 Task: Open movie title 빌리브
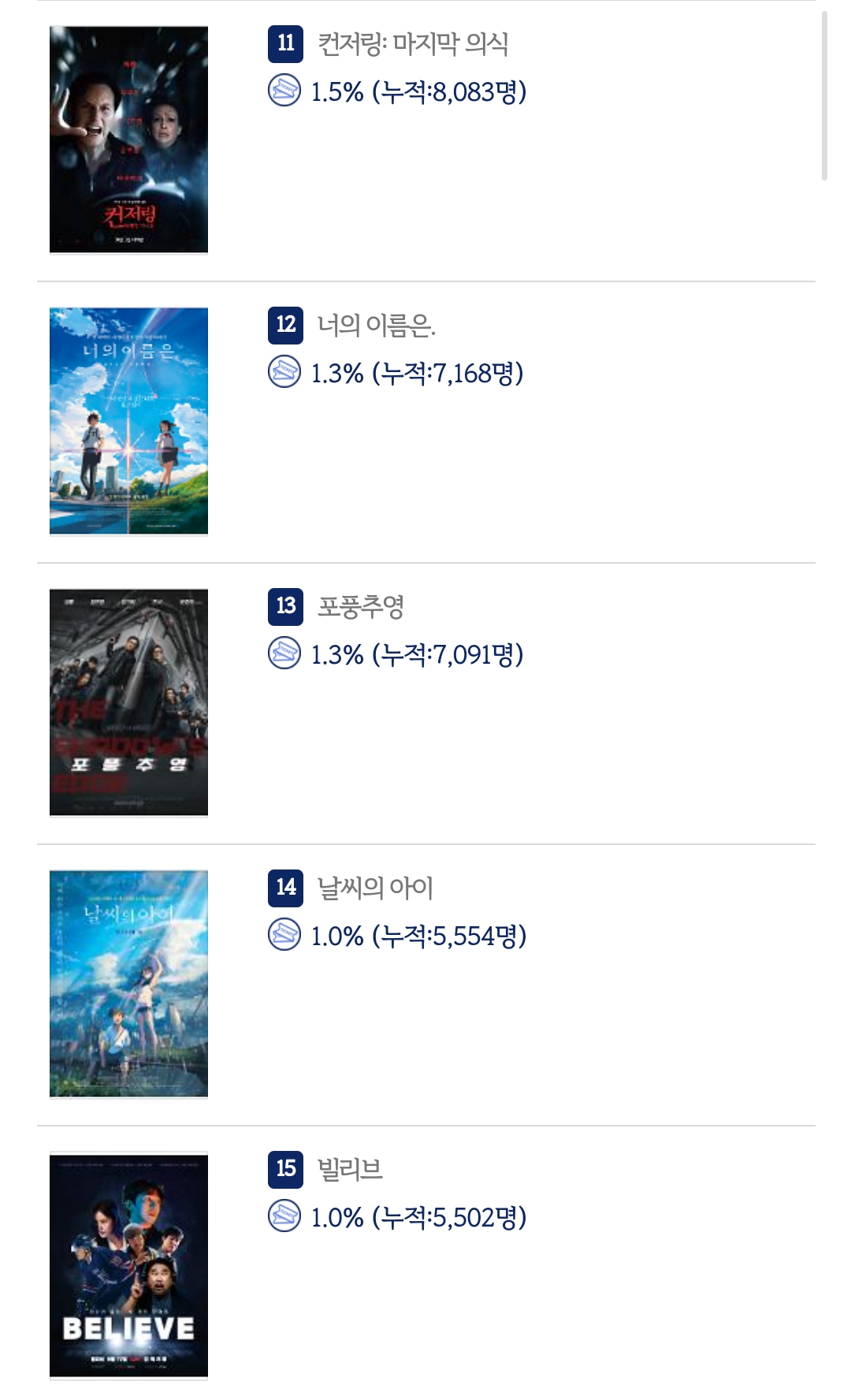coord(350,1169)
